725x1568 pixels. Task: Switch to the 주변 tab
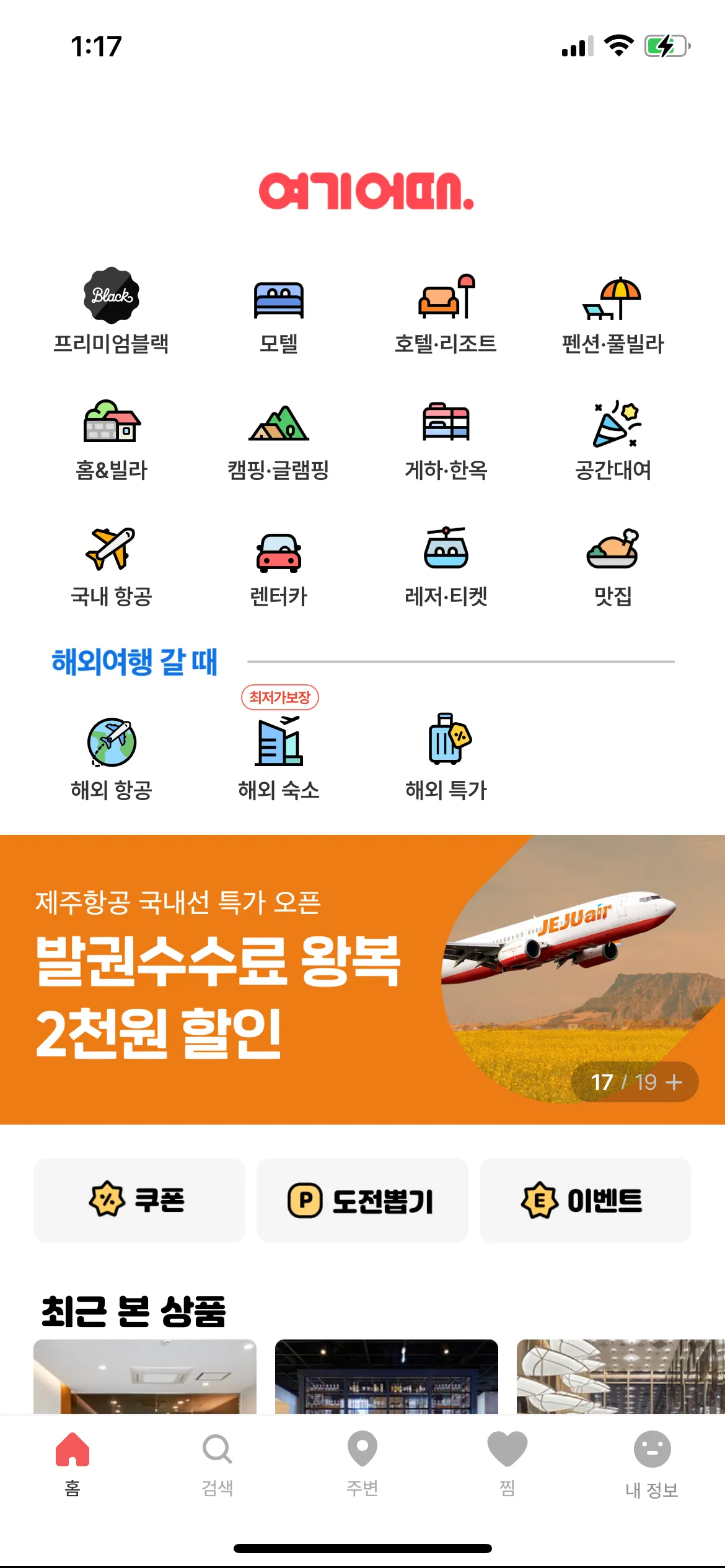coord(362,1463)
